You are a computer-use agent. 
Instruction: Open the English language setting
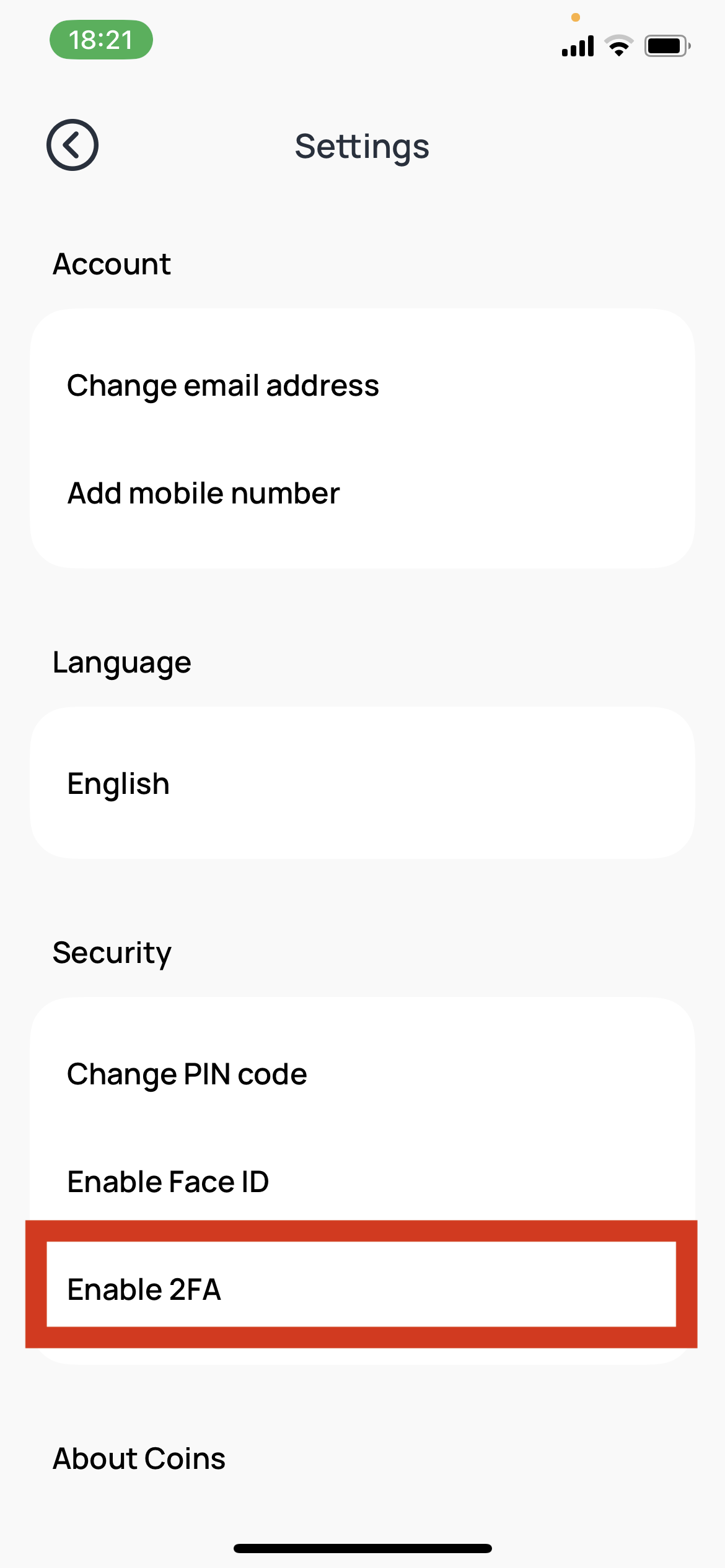[x=362, y=783]
